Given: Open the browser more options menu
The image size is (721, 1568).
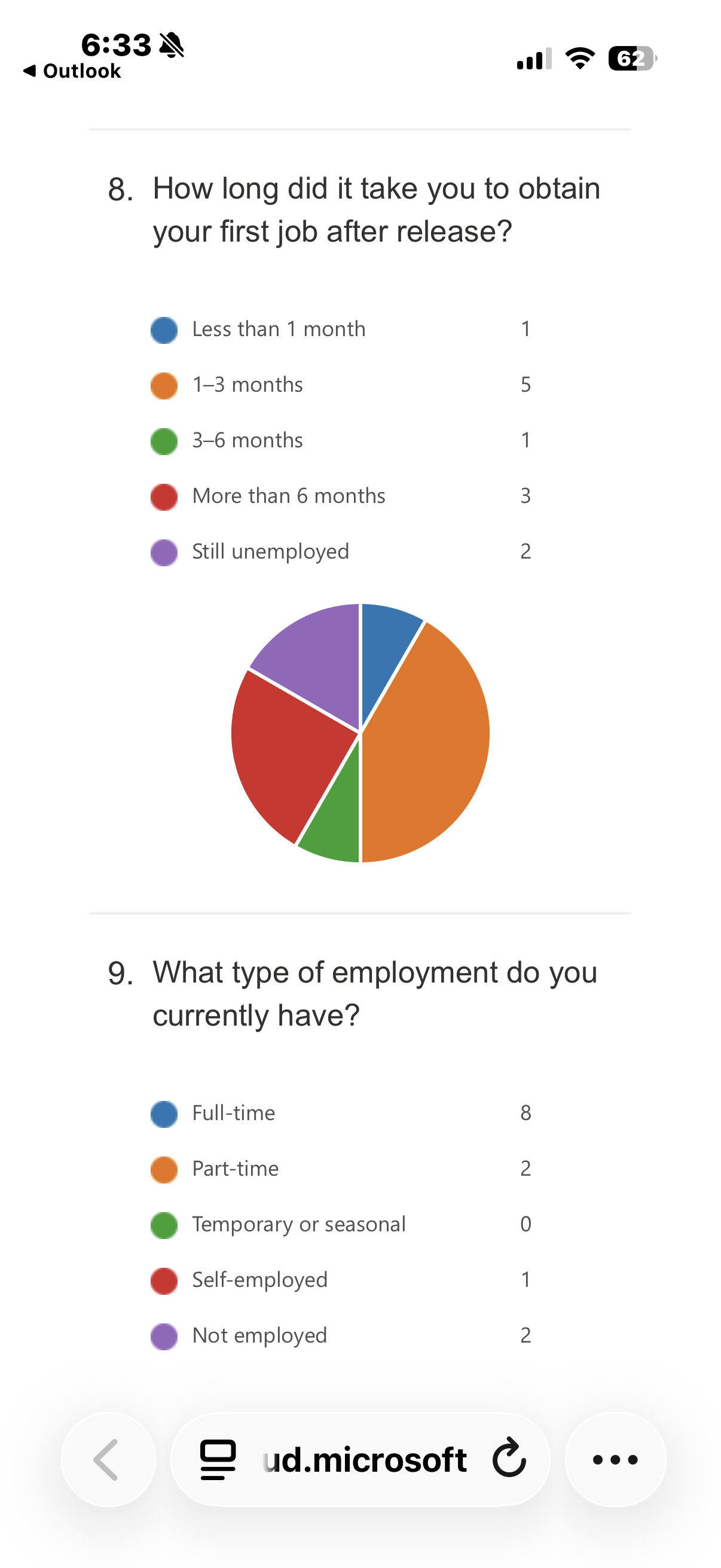Looking at the screenshot, I should [615, 1459].
